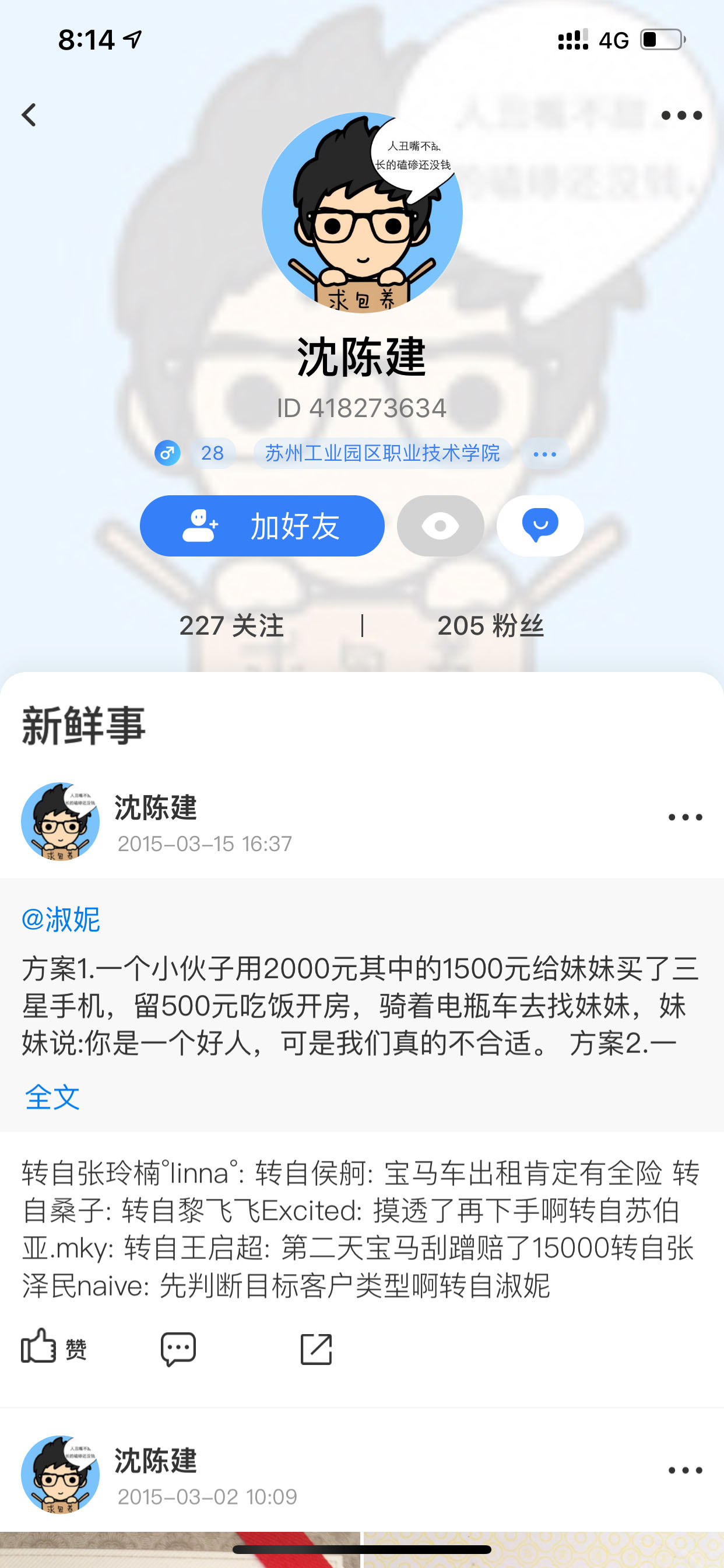Open options for the 2015-03-02 post
The image size is (724, 1568).
(685, 1470)
